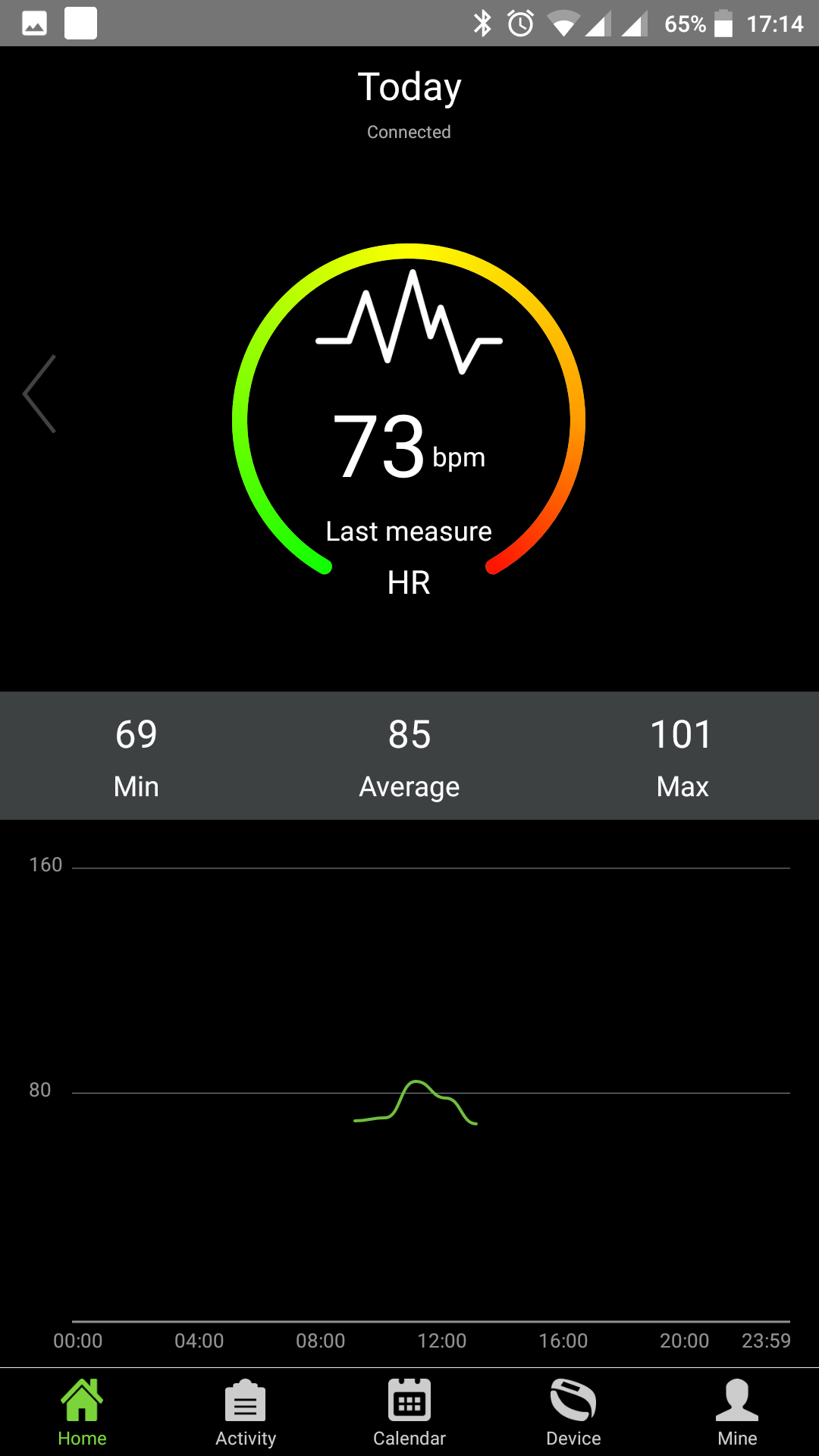Open the Device tab

[x=573, y=1412]
